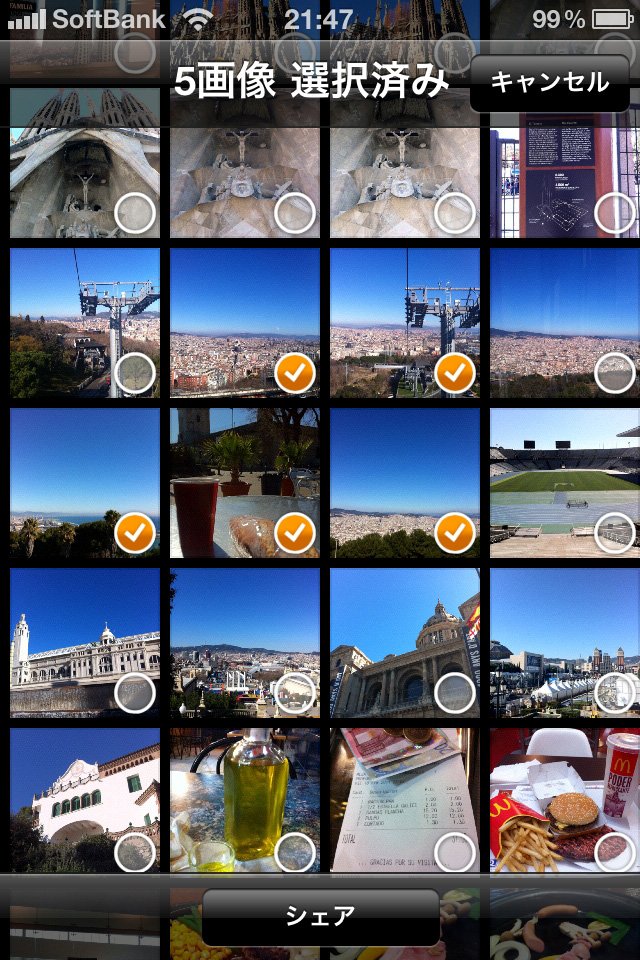Select the McDonald's burger and fries photo
This screenshot has width=640, height=960.
tap(565, 800)
